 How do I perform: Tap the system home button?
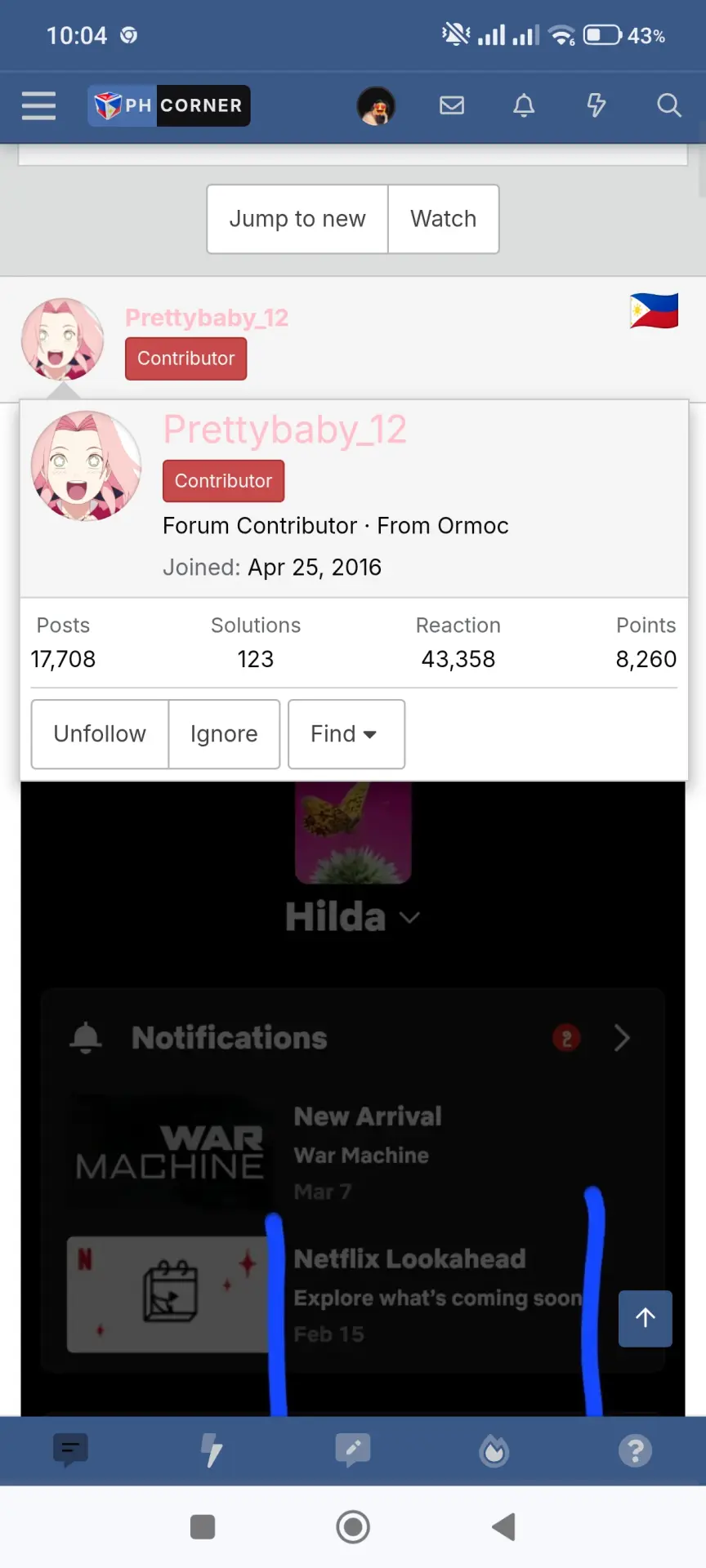tap(353, 1526)
